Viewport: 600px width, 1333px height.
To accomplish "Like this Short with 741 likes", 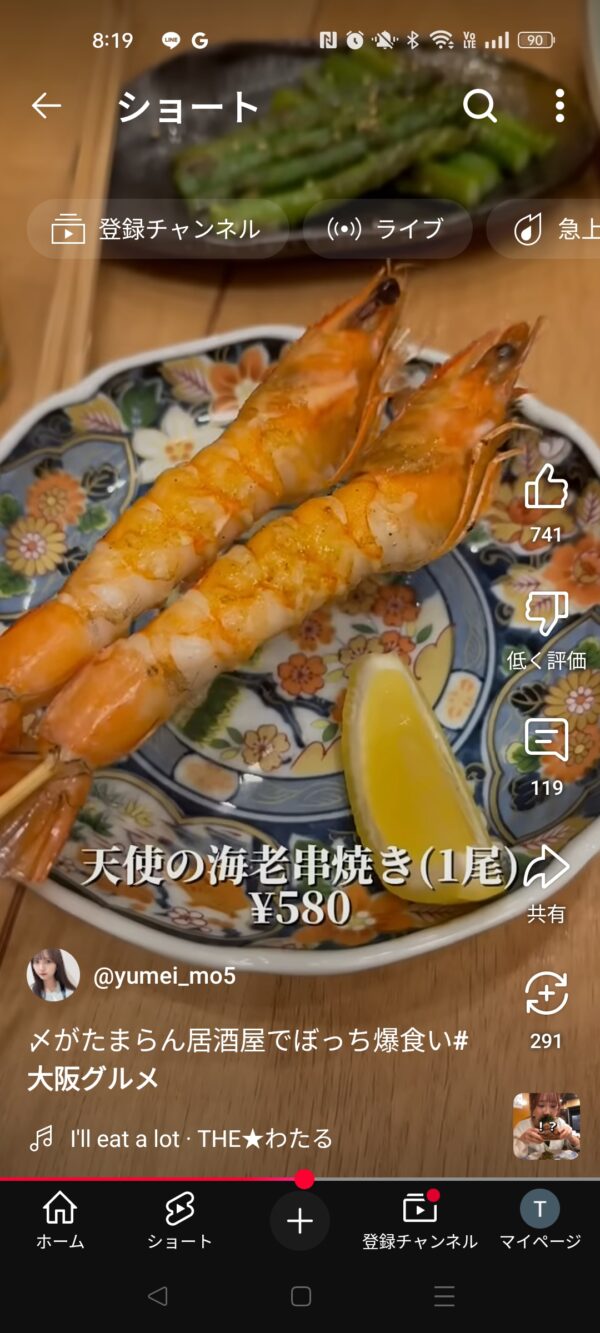I will pyautogui.click(x=546, y=489).
